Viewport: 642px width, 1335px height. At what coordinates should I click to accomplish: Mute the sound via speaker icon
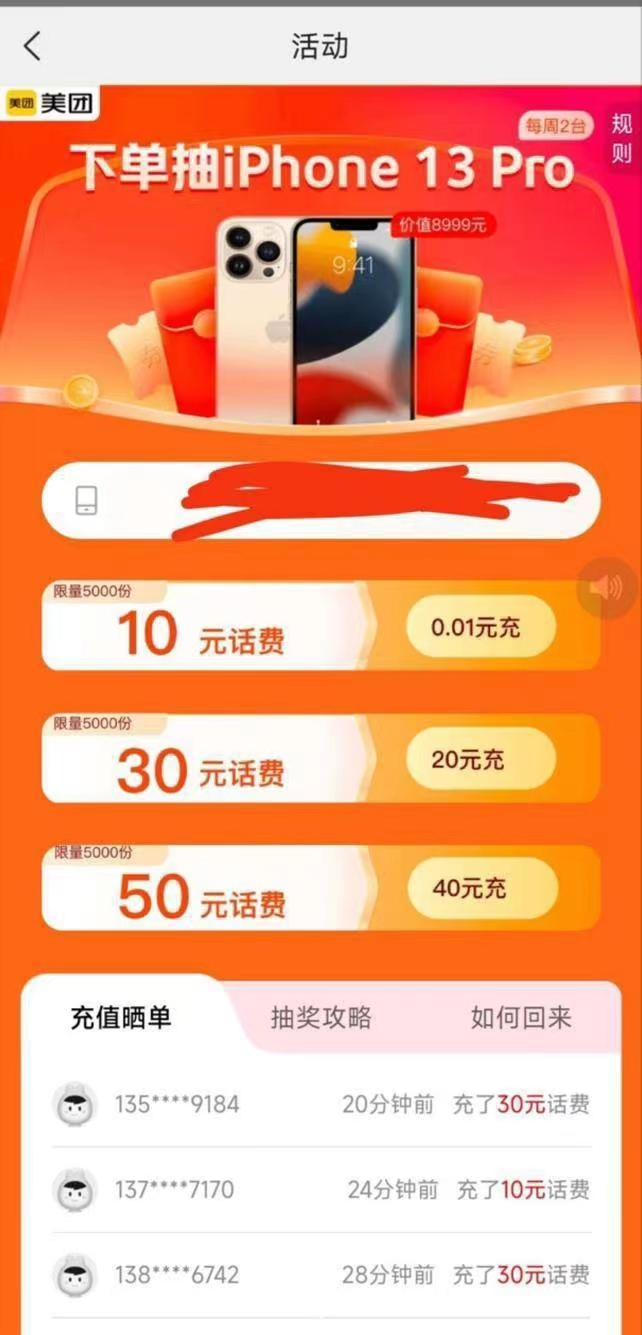pyautogui.click(x=606, y=587)
